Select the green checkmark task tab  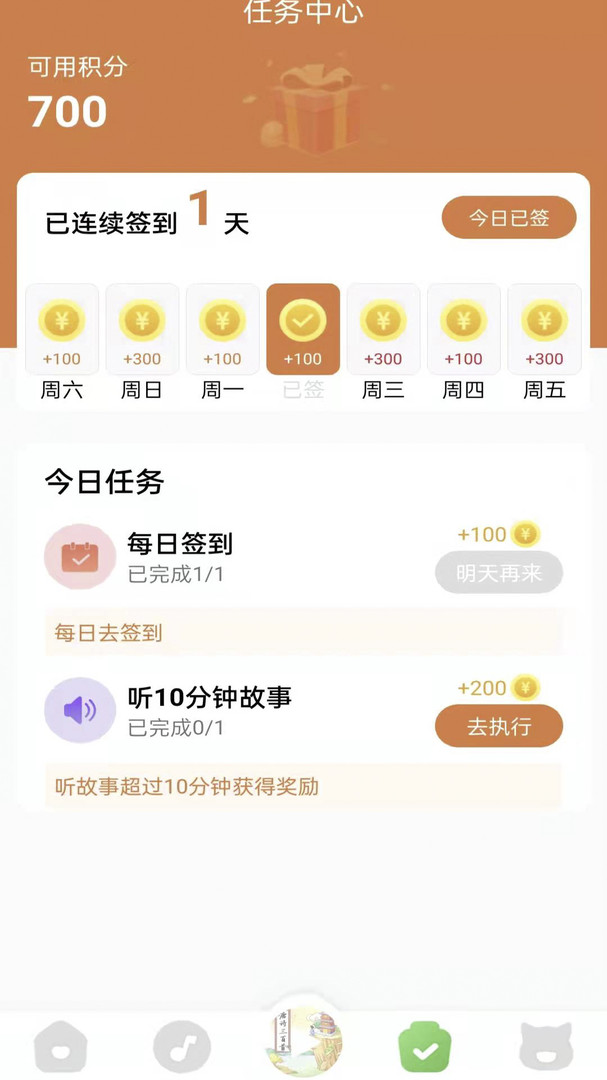point(425,1047)
